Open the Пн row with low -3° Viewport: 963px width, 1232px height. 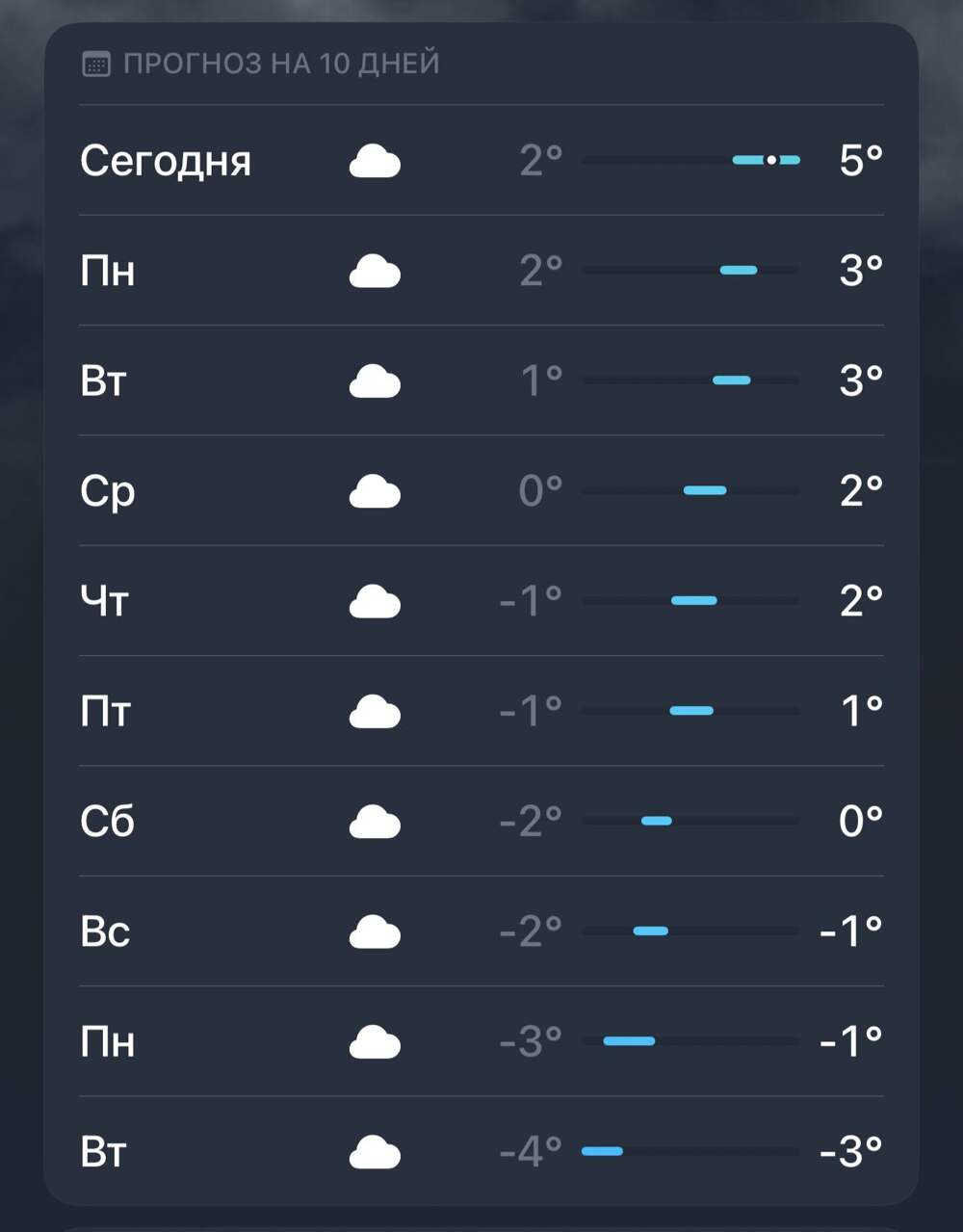pos(481,1041)
